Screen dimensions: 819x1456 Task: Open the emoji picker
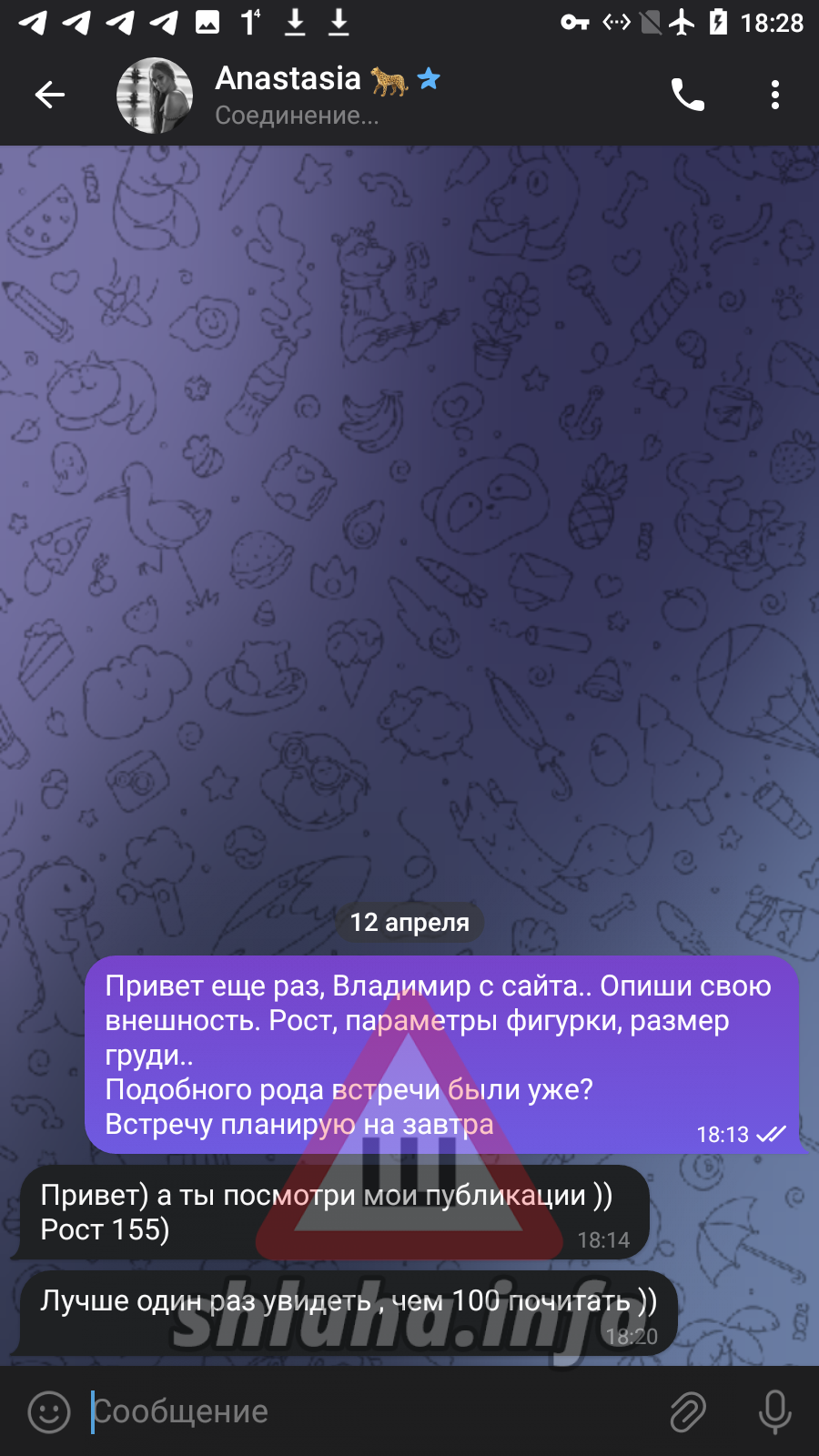pos(49,1411)
